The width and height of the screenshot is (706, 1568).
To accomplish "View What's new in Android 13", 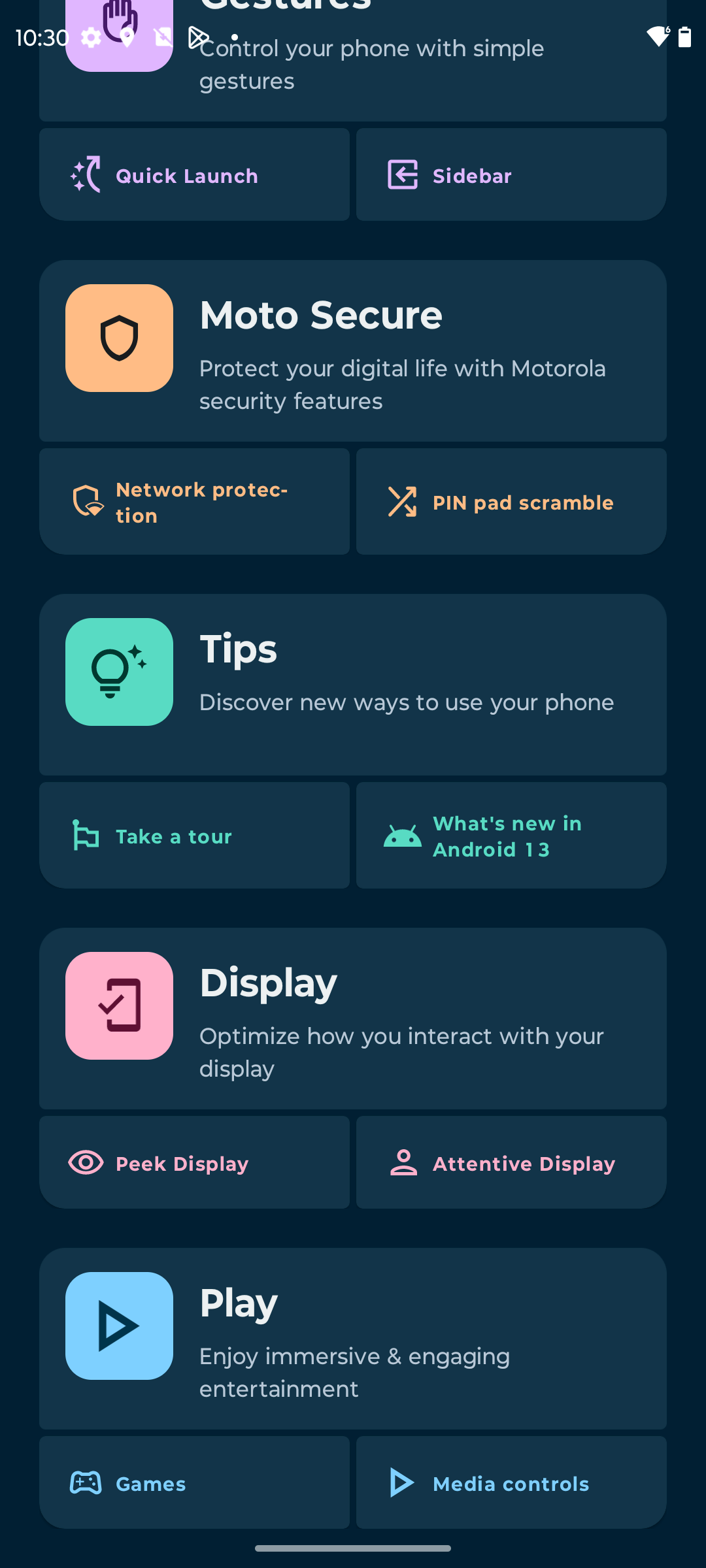I will (x=511, y=836).
